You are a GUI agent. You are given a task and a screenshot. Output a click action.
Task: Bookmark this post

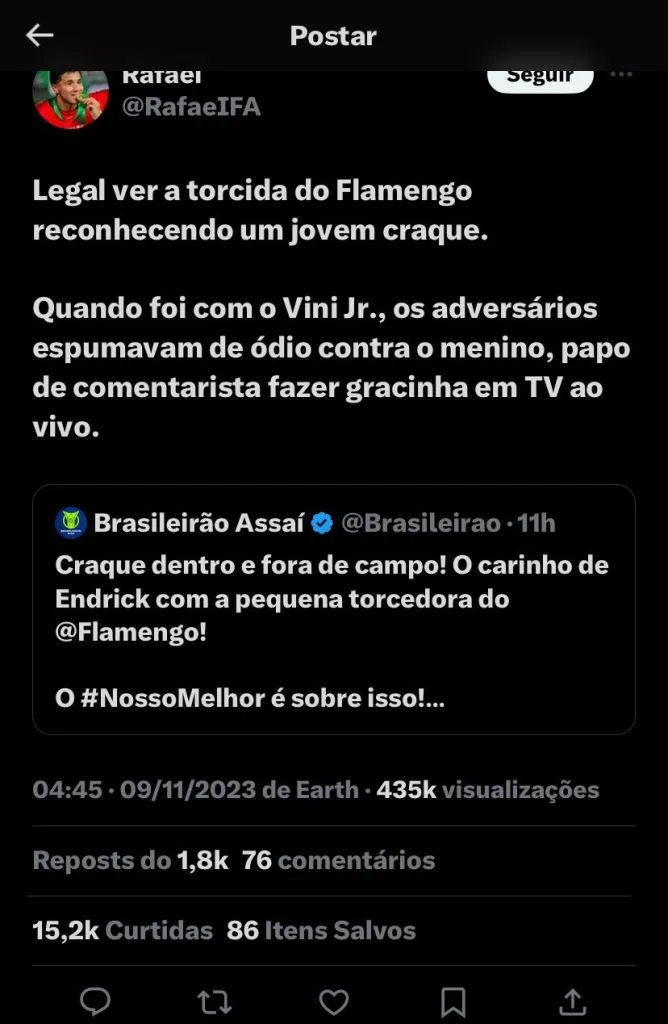tap(453, 1001)
